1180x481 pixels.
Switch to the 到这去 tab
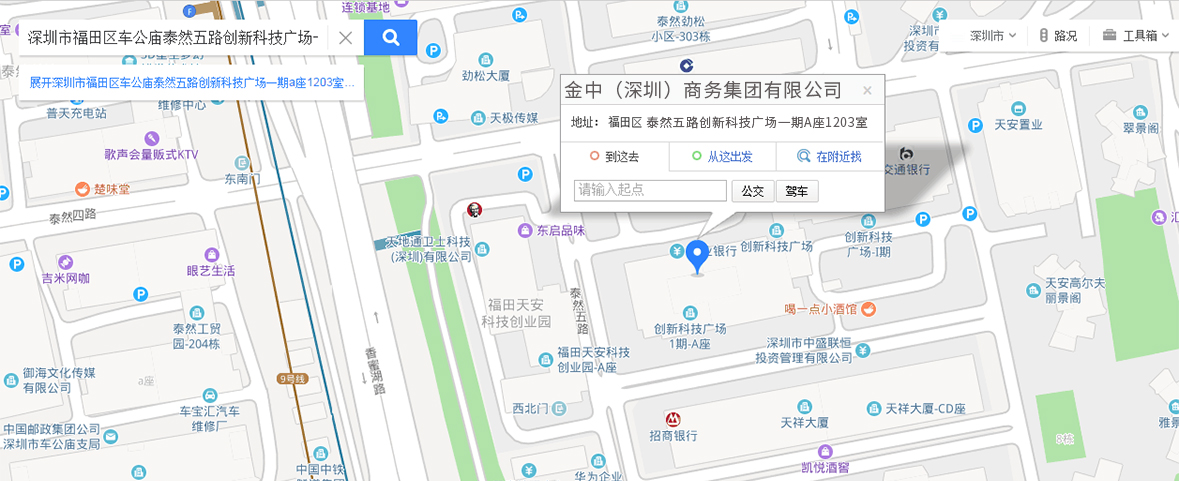click(x=614, y=157)
